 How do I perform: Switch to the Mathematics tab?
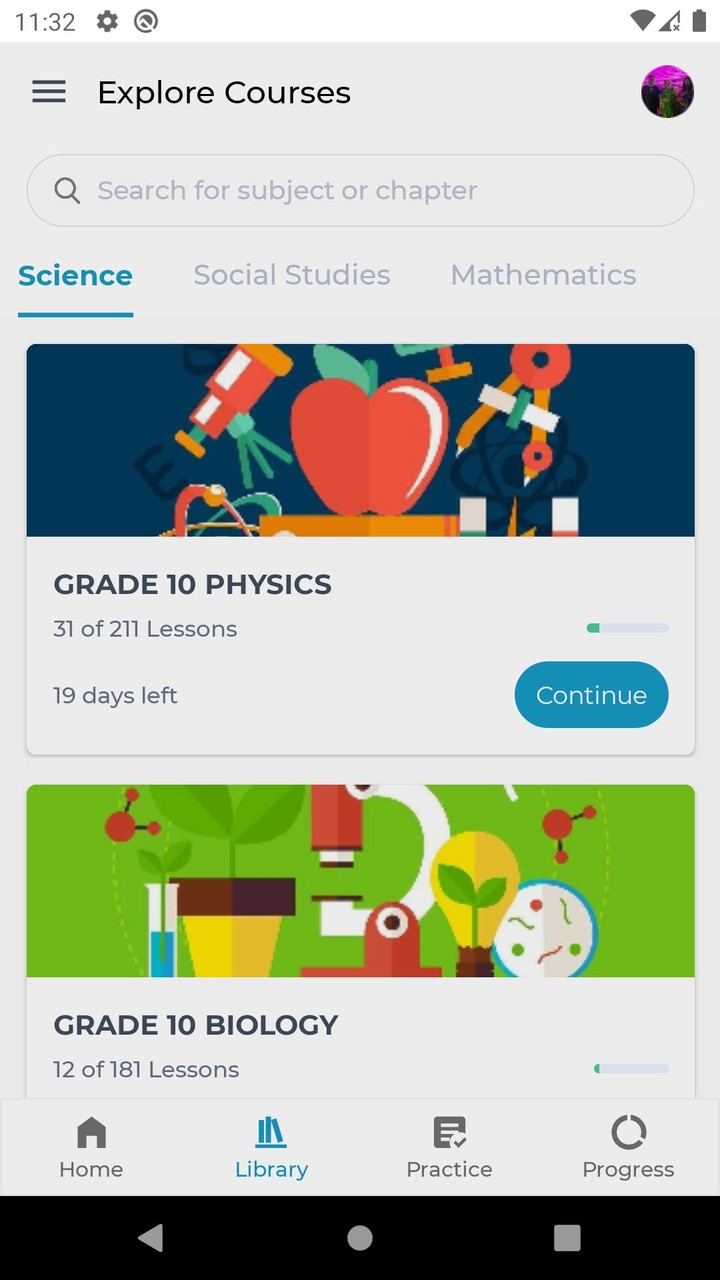coord(543,274)
